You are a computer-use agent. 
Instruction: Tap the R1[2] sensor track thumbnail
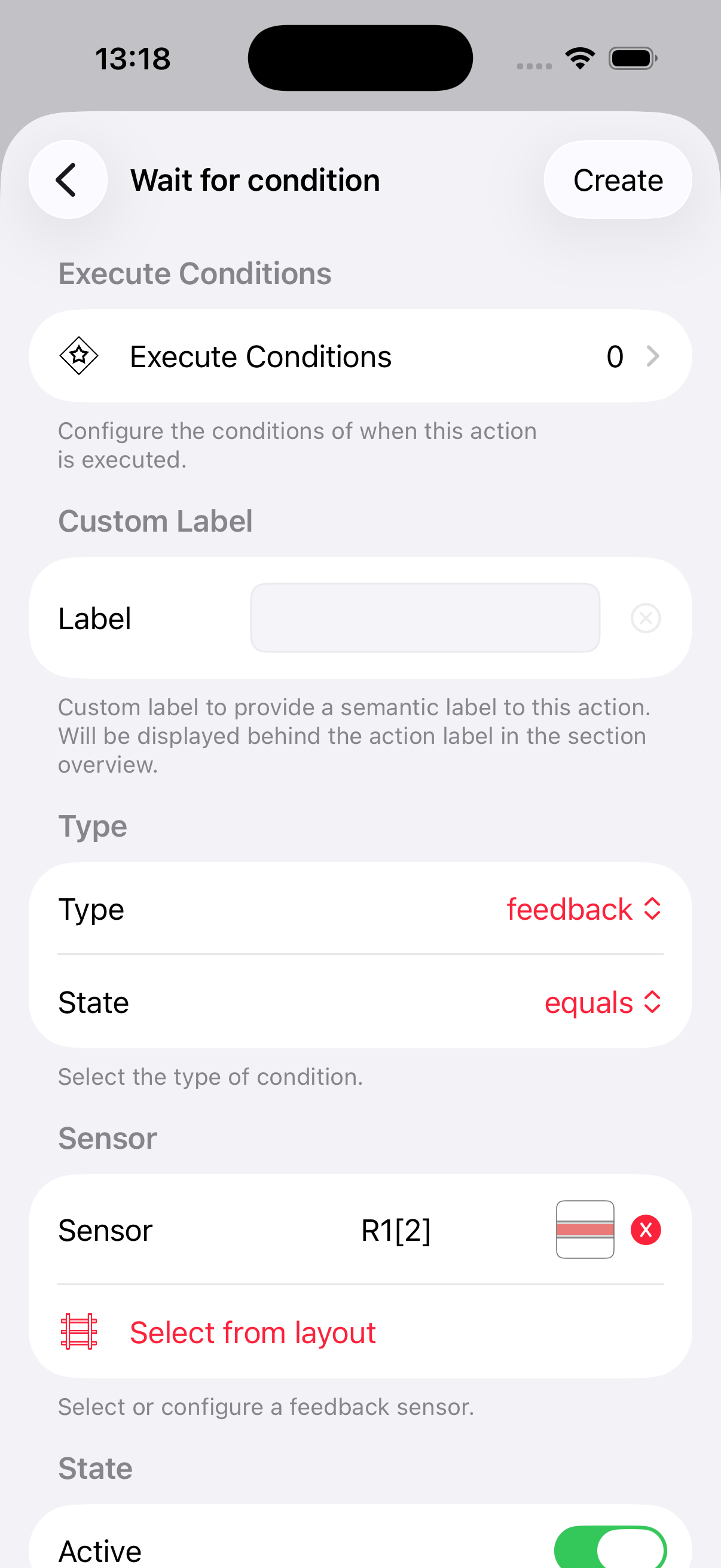[x=585, y=1230]
